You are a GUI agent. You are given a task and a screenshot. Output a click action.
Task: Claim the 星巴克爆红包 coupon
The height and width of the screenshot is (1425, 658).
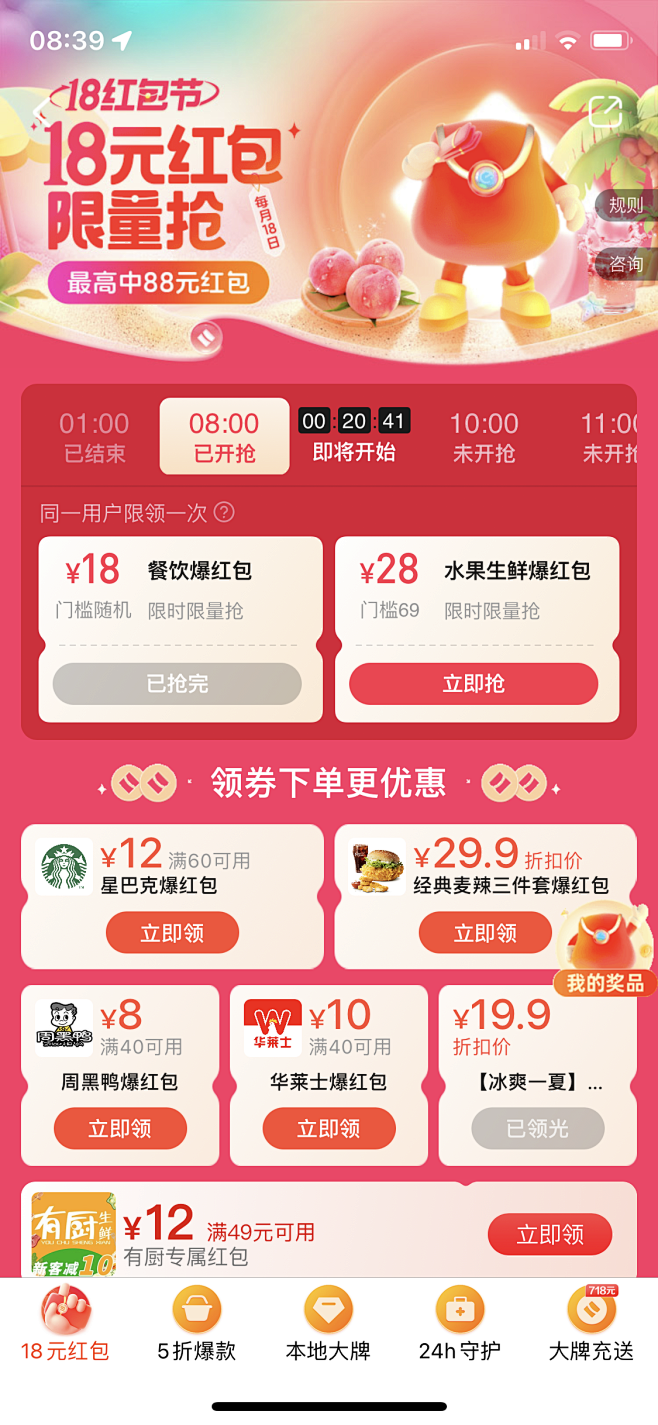pyautogui.click(x=172, y=933)
